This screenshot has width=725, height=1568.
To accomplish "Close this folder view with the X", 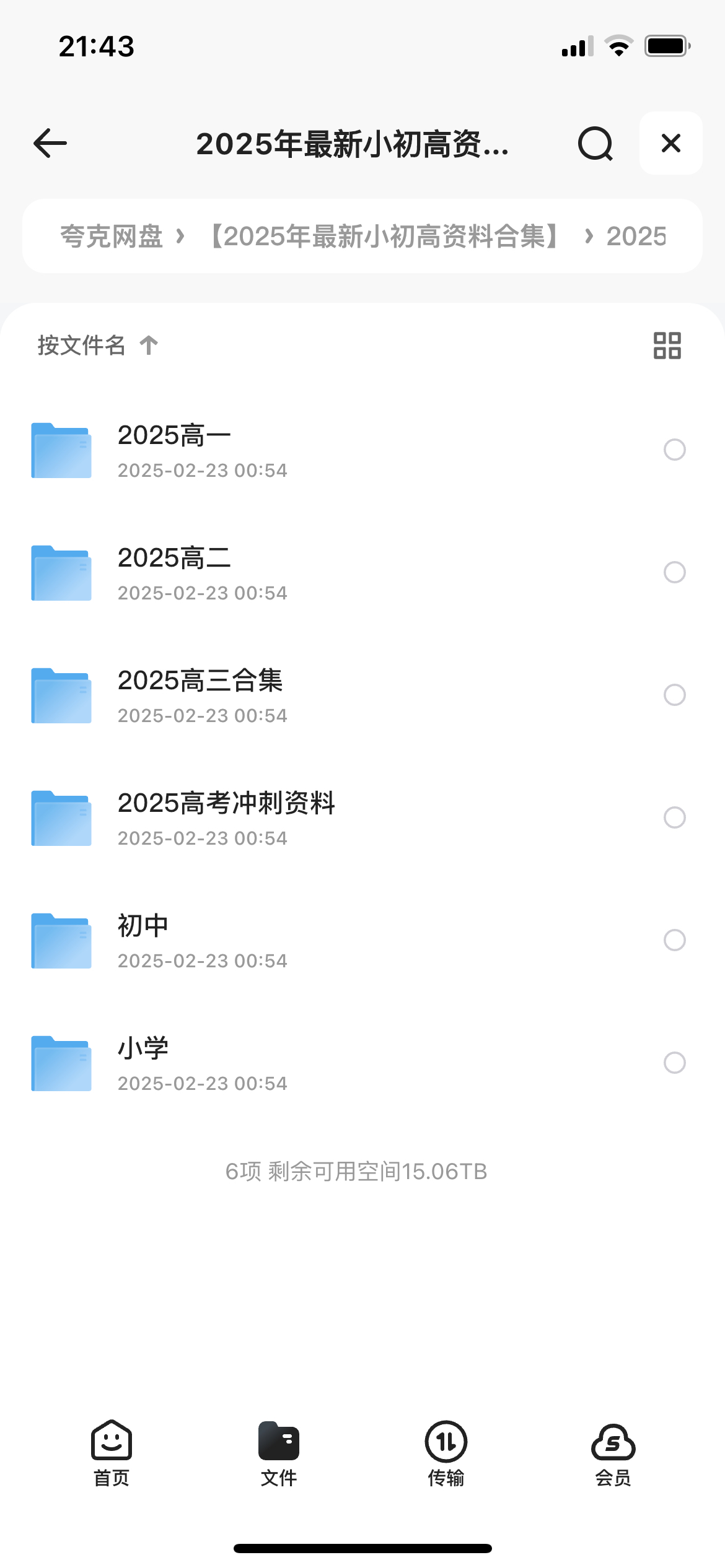I will 671,143.
